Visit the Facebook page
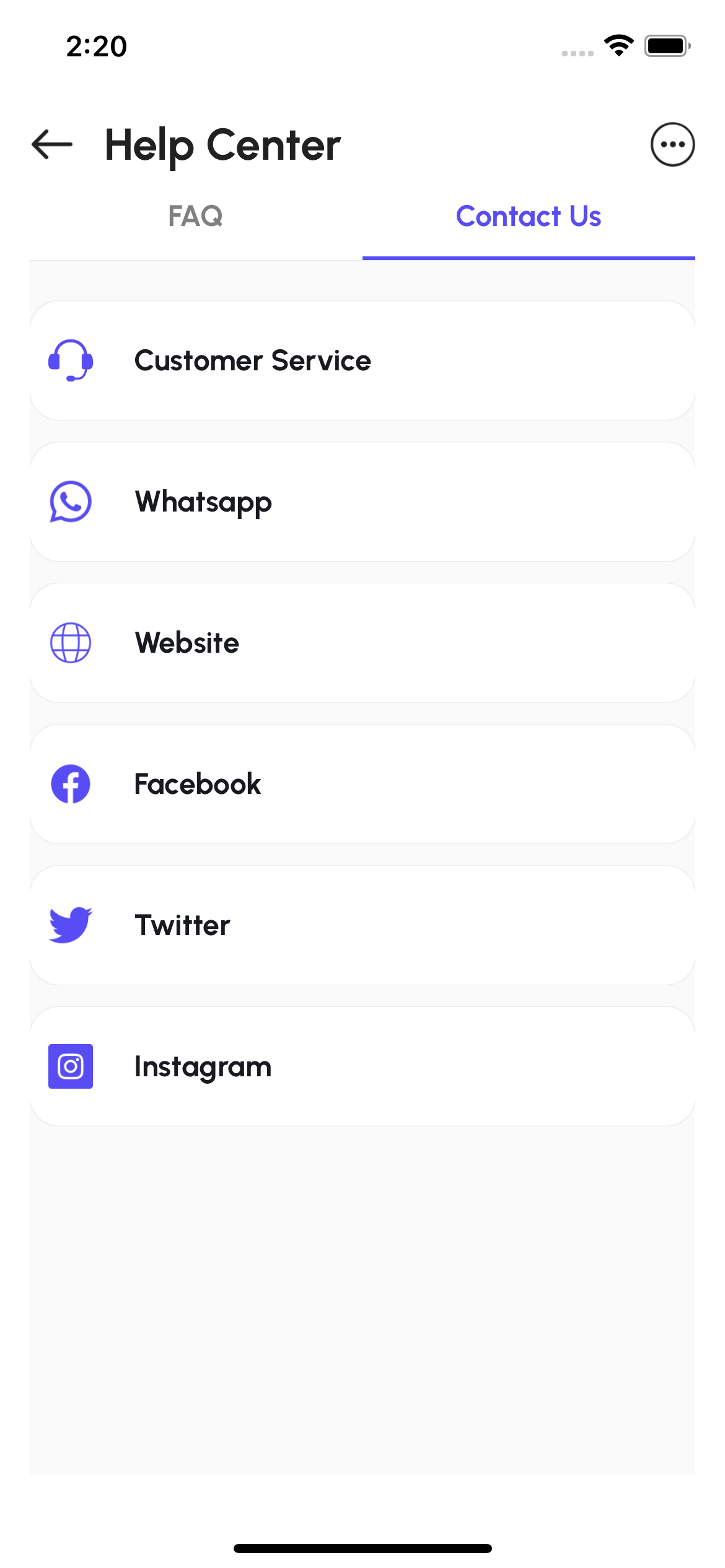 tap(362, 784)
